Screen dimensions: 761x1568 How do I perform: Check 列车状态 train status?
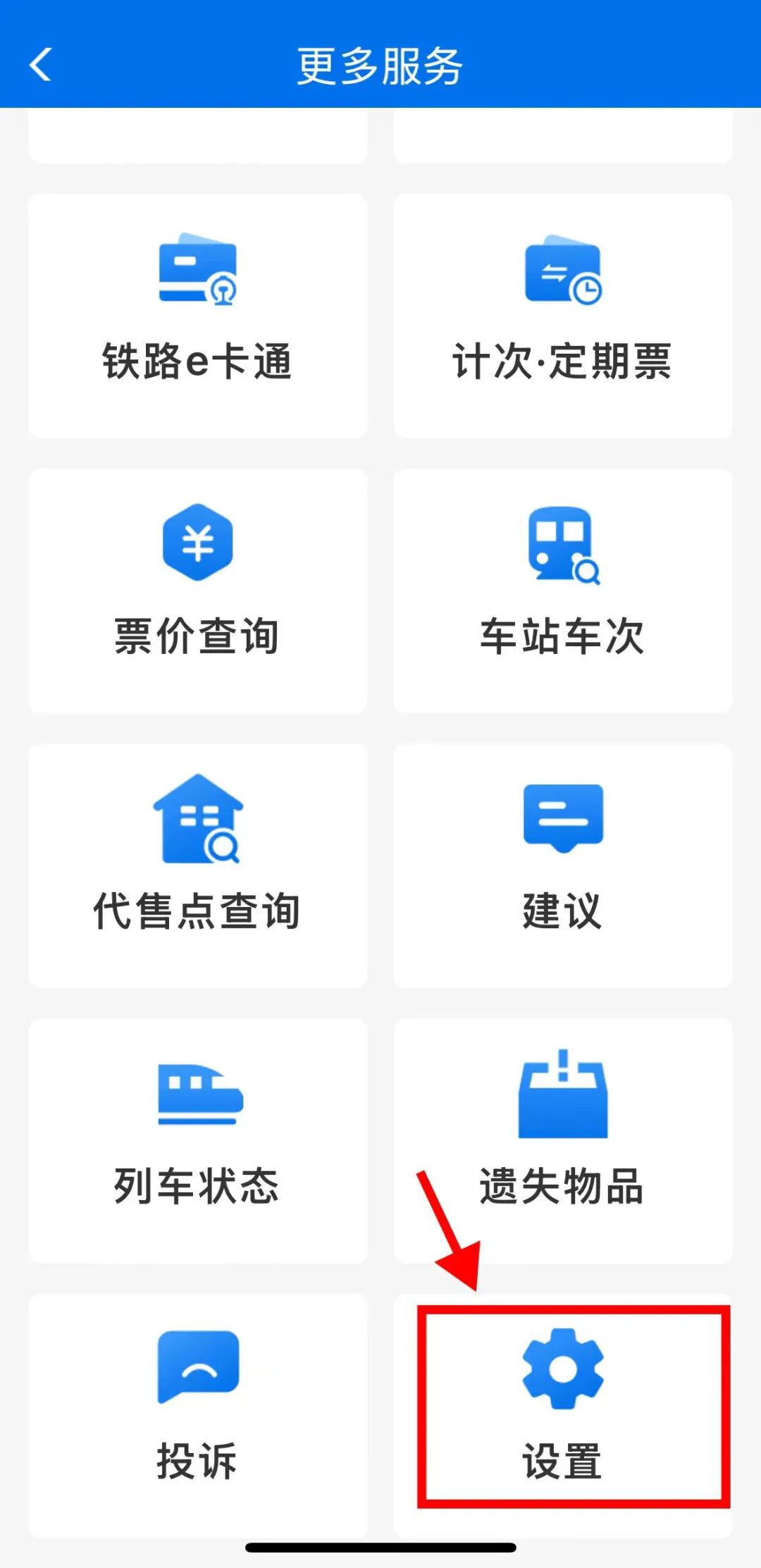197,1140
